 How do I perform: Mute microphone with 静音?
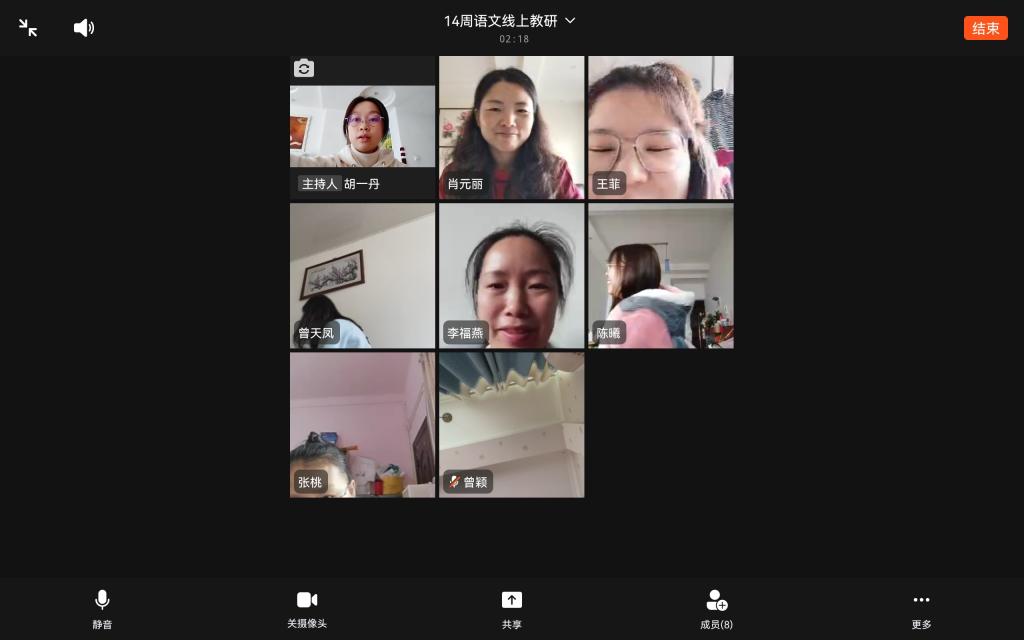[x=102, y=608]
